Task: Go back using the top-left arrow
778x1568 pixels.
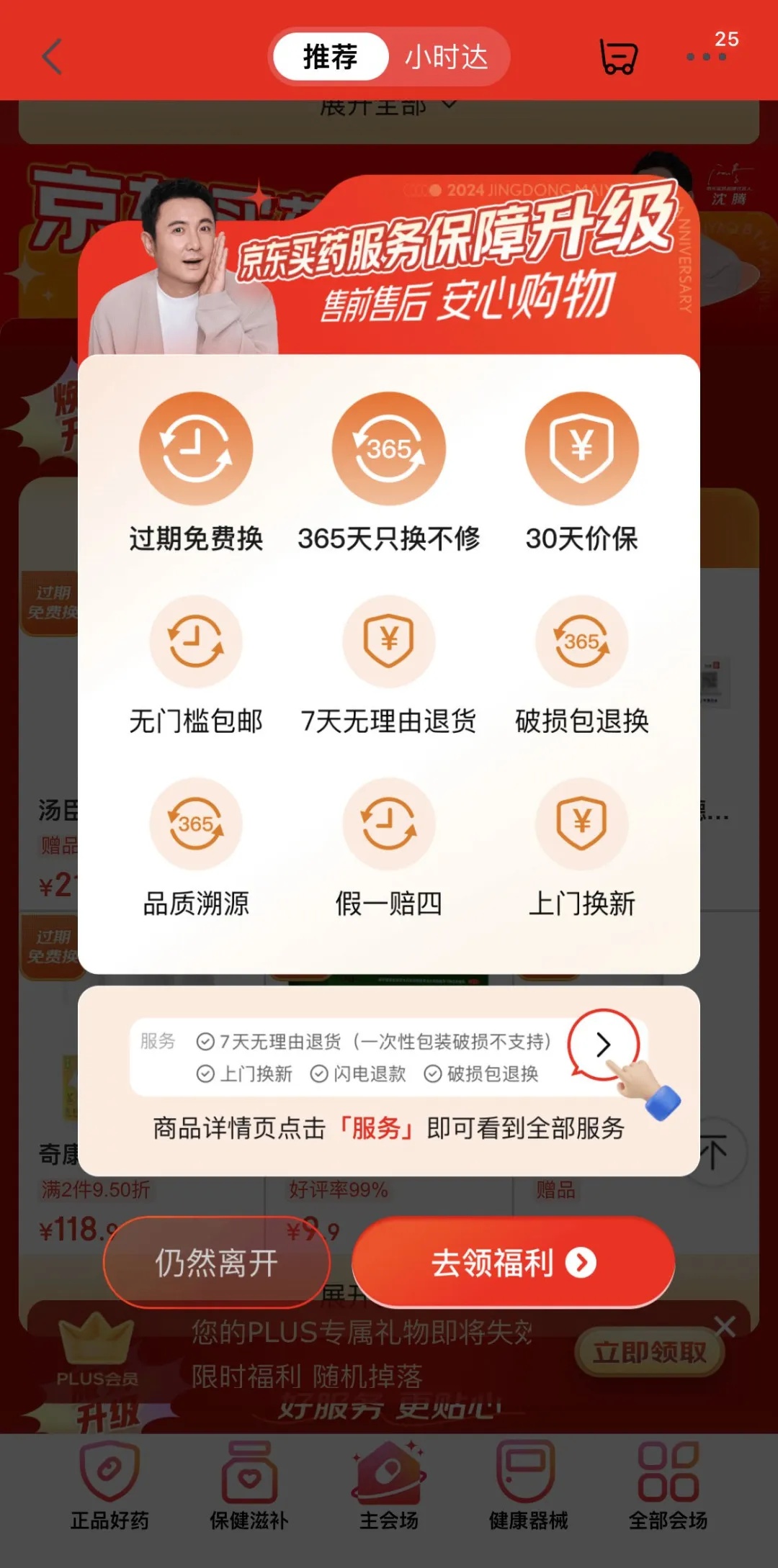Action: click(52, 57)
